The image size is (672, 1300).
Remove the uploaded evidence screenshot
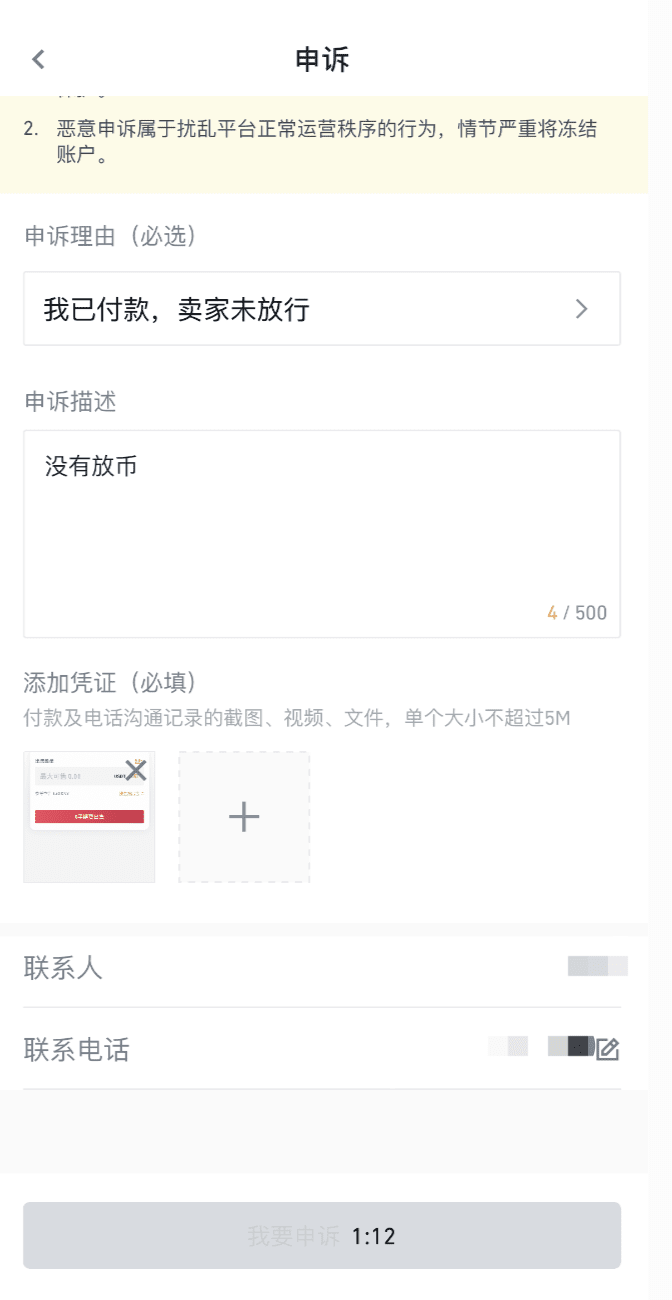pos(136,770)
